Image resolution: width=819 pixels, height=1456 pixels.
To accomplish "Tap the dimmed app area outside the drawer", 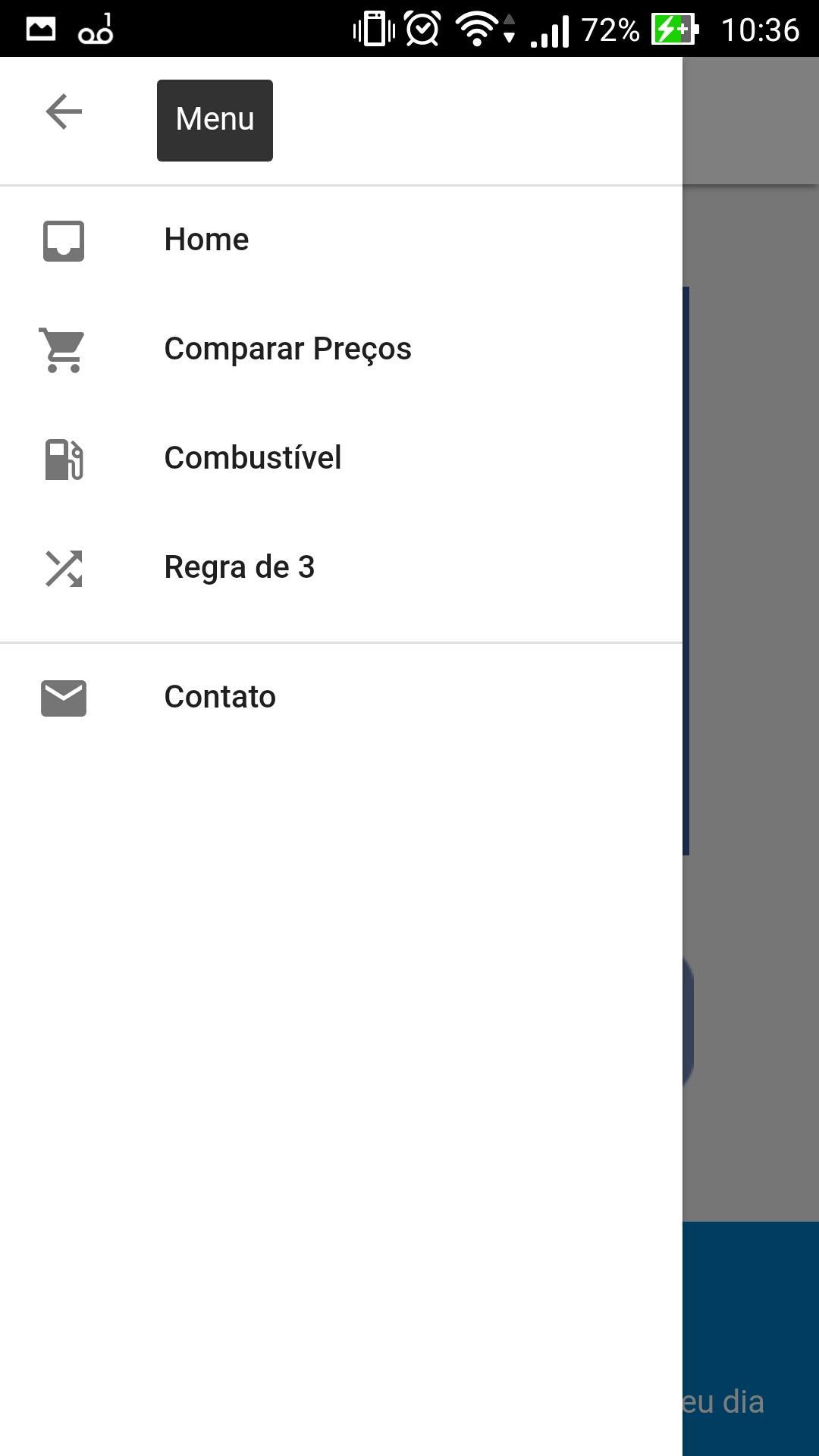I will 751,910.
